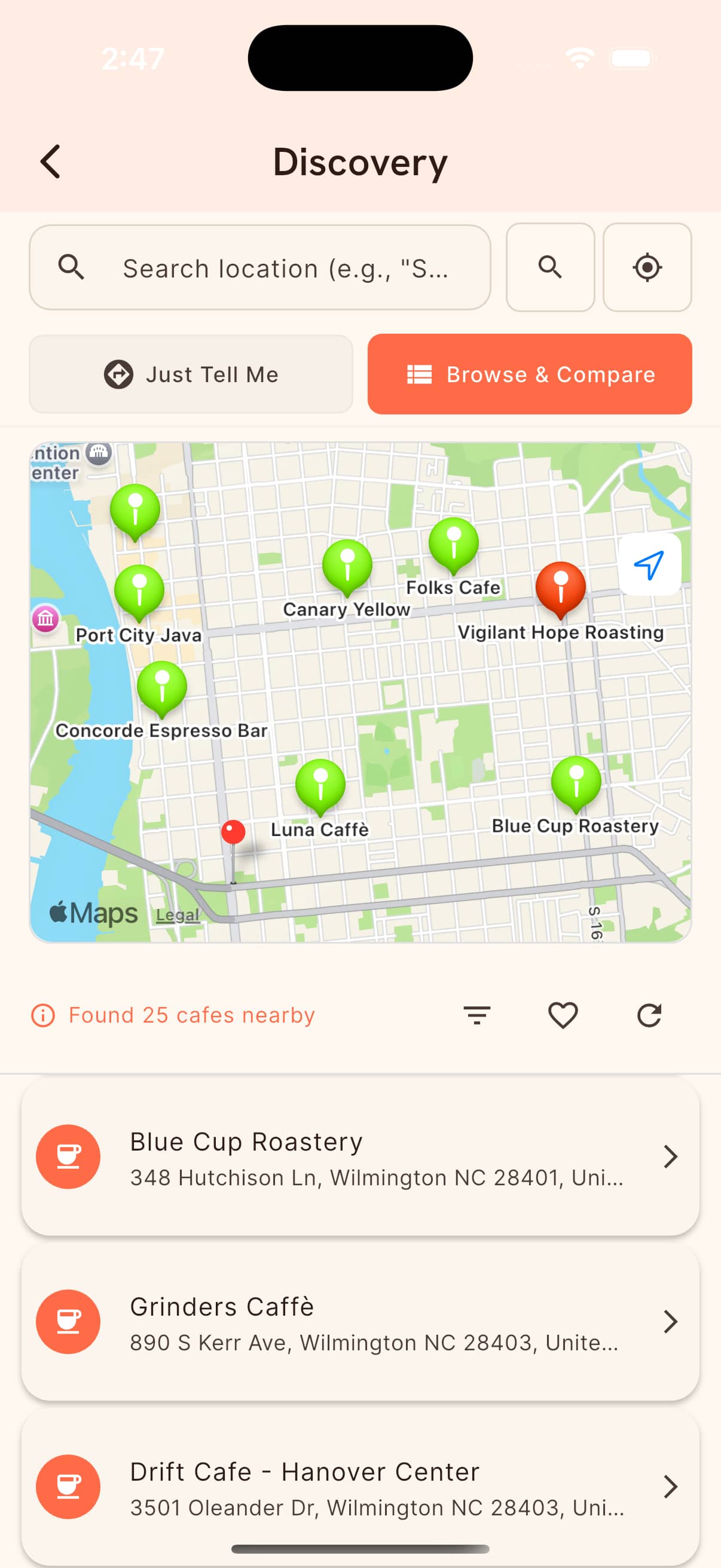Open the Apple Maps Legal link

[x=176, y=914]
